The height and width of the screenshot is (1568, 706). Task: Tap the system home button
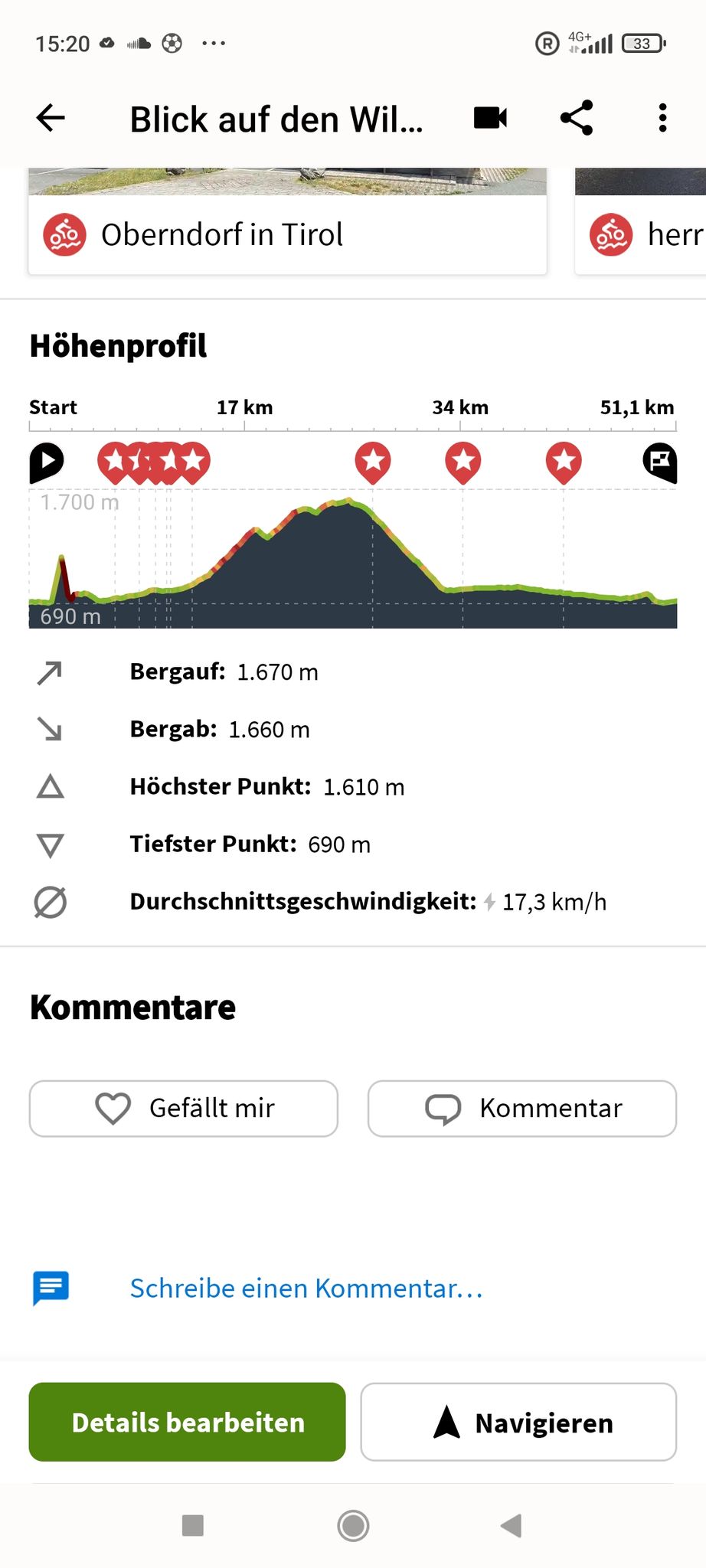pos(353,1525)
